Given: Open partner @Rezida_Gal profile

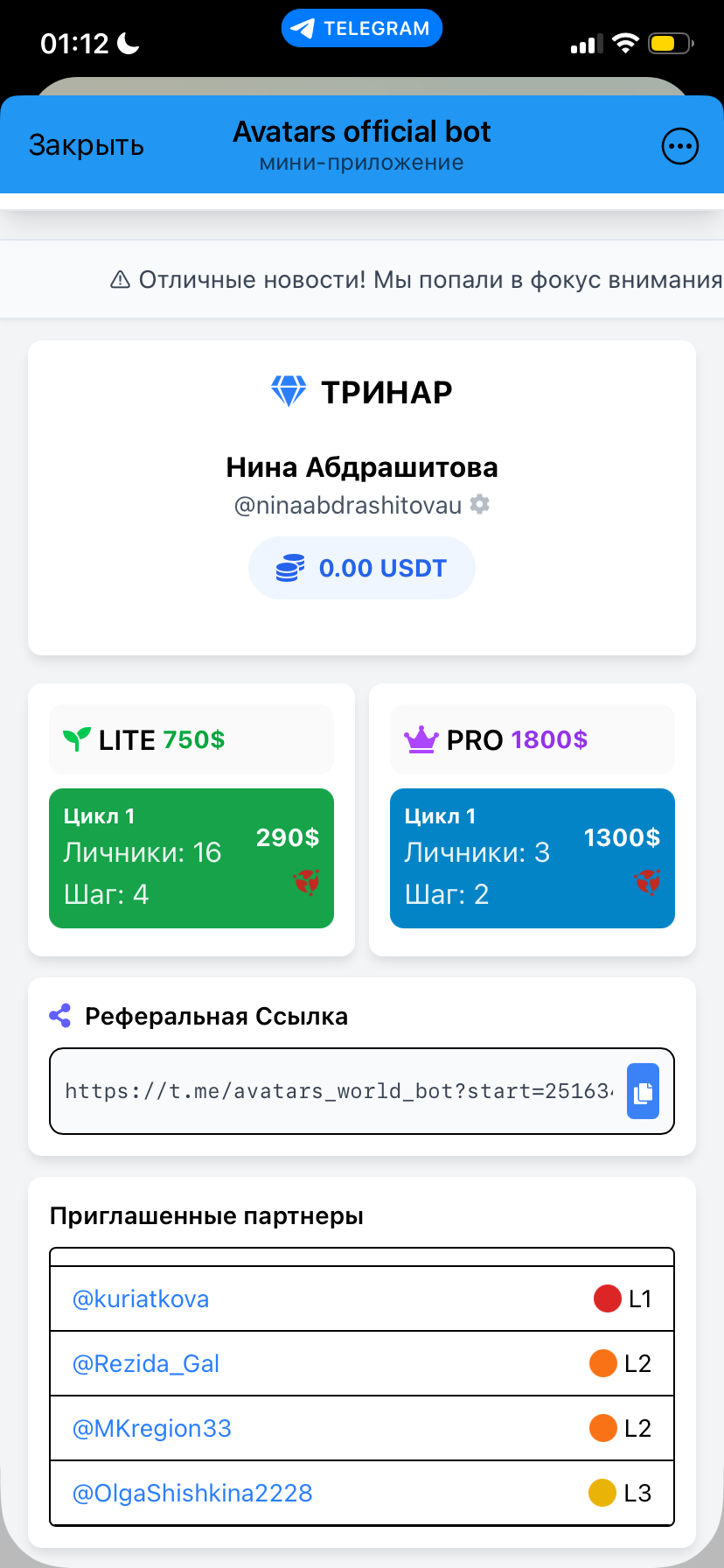Looking at the screenshot, I should 146,1363.
